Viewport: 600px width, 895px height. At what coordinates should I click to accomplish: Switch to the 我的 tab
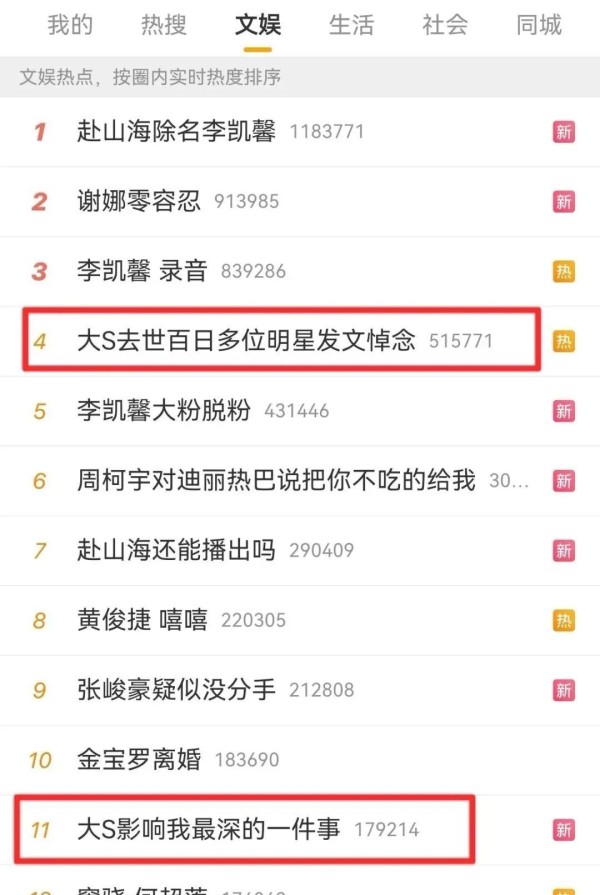point(70,25)
